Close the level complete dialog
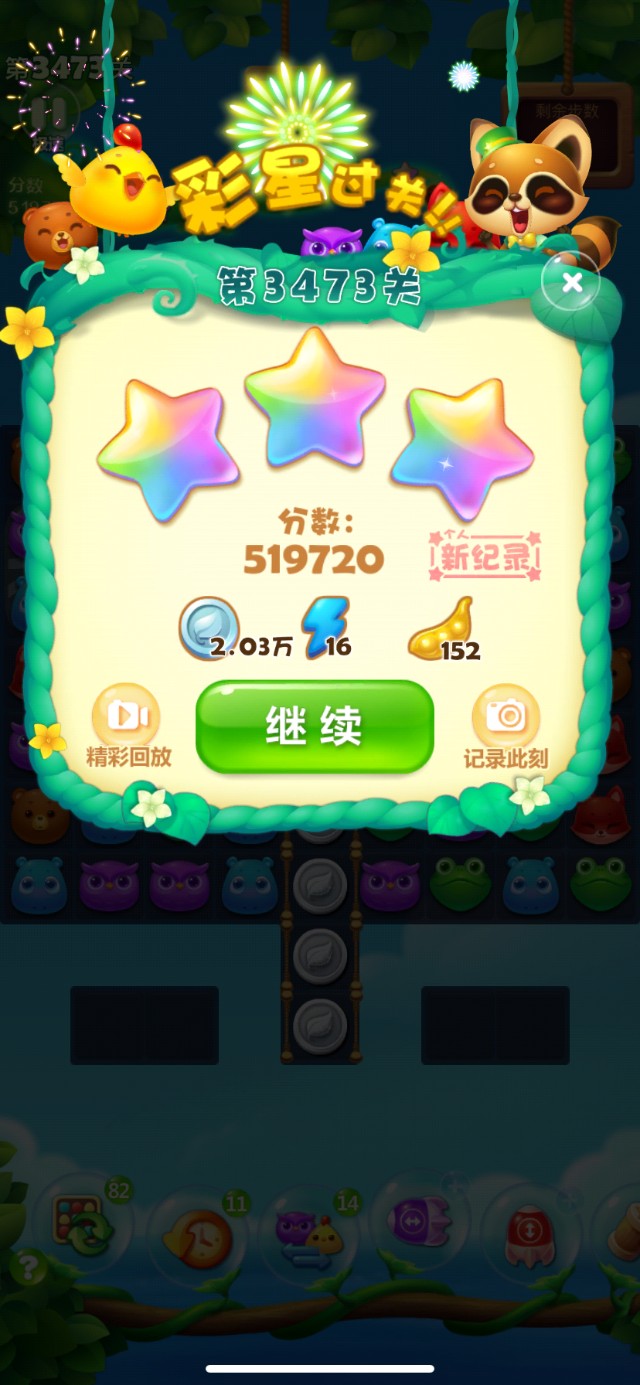This screenshot has height=1385, width=640. [x=571, y=283]
